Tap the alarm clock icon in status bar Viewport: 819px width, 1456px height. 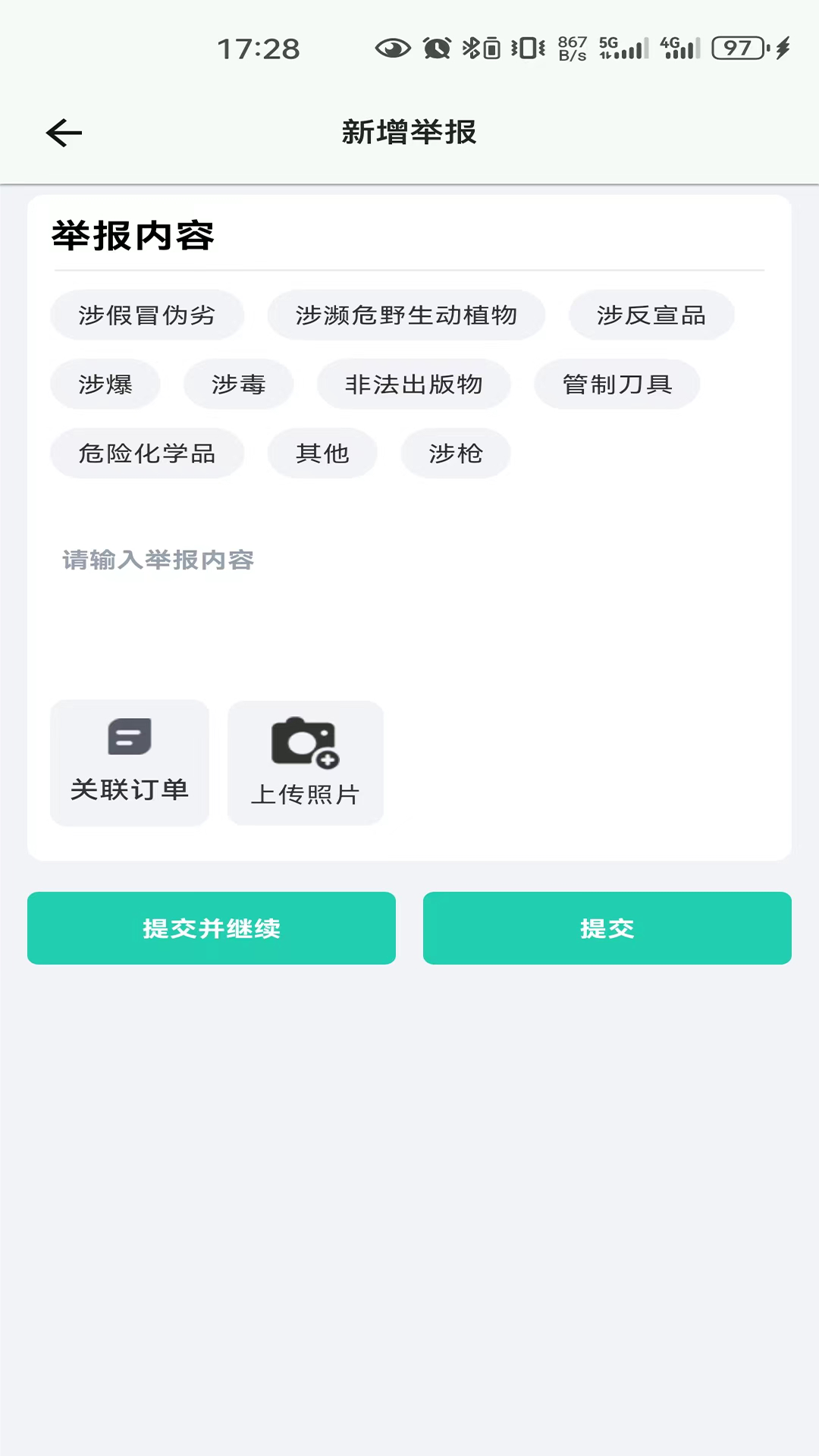pos(434,47)
